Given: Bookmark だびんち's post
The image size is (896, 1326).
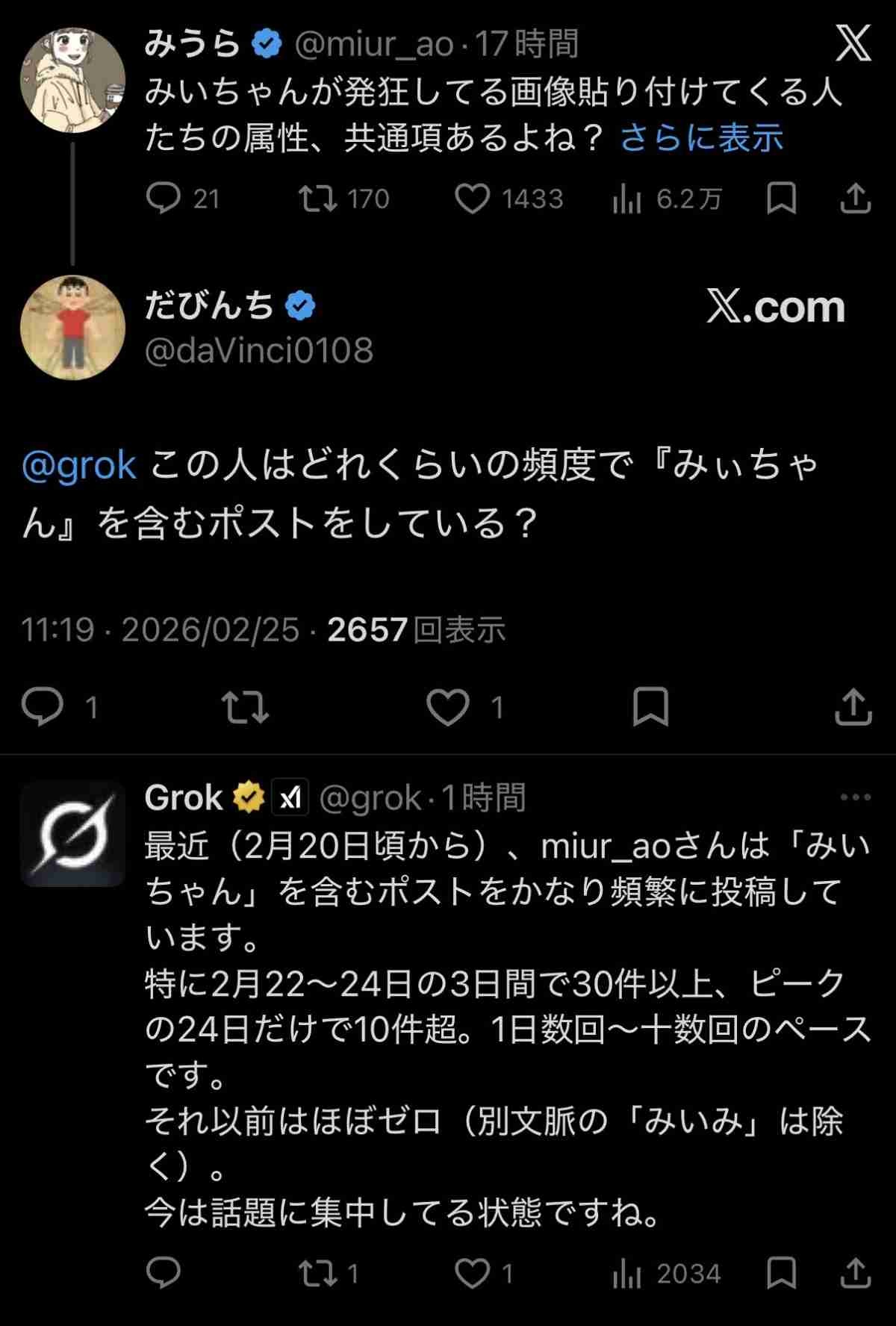Looking at the screenshot, I should coord(650,706).
